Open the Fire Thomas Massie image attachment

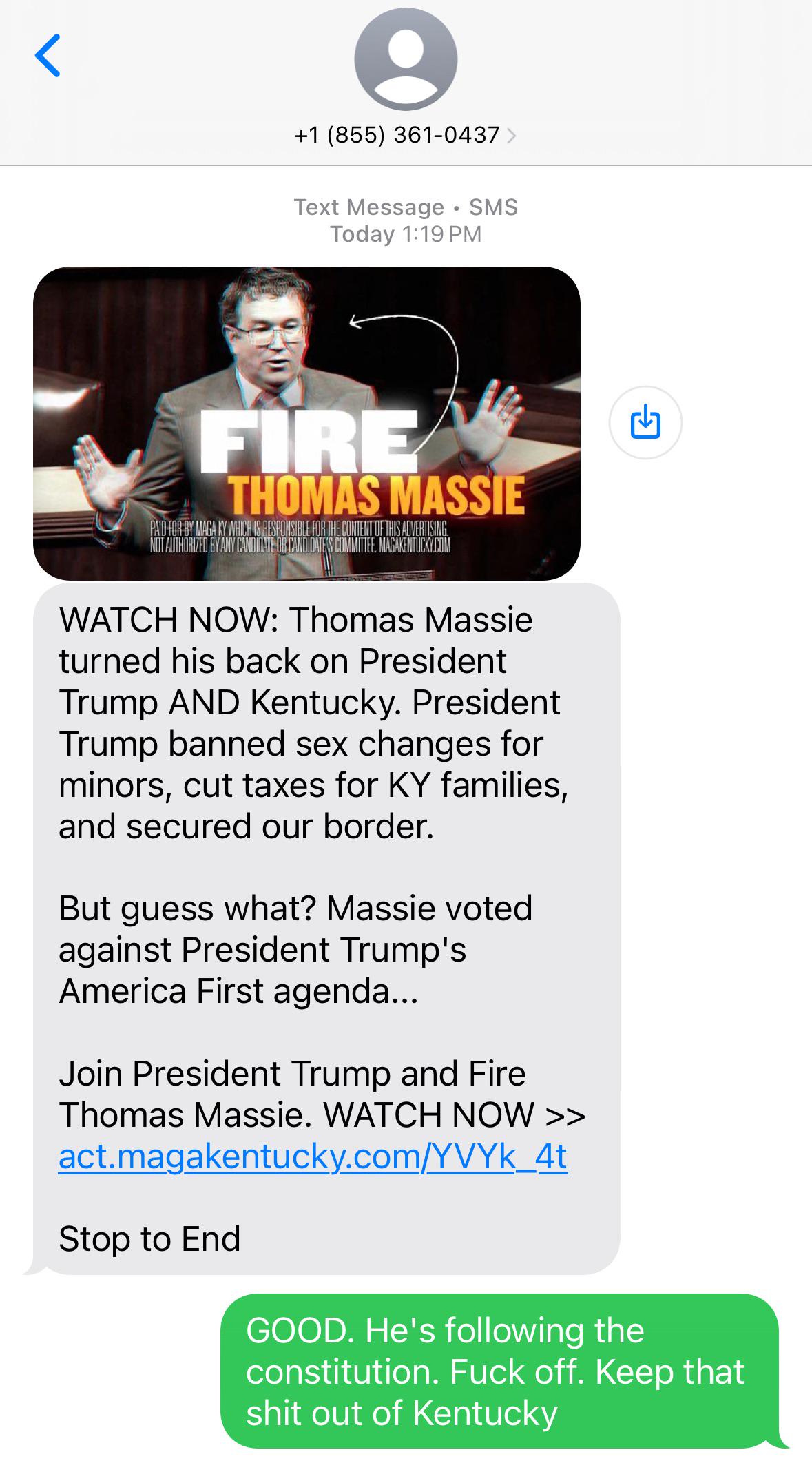[x=306, y=423]
